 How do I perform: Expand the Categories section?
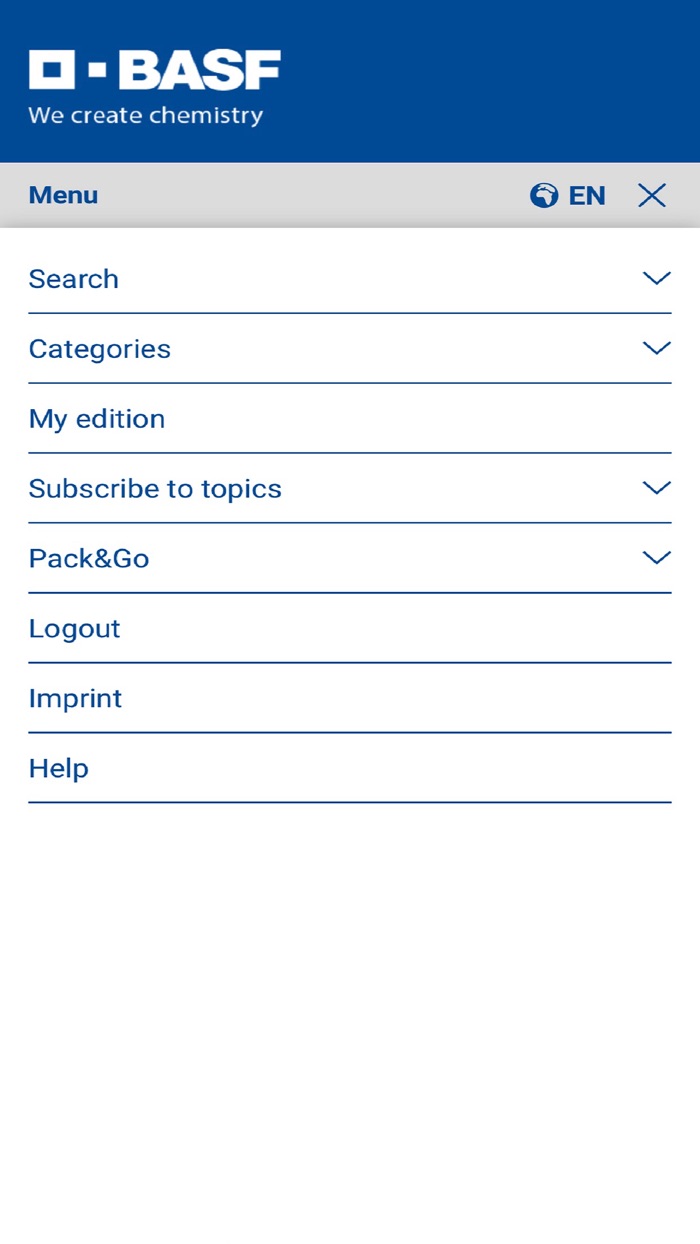[349, 349]
